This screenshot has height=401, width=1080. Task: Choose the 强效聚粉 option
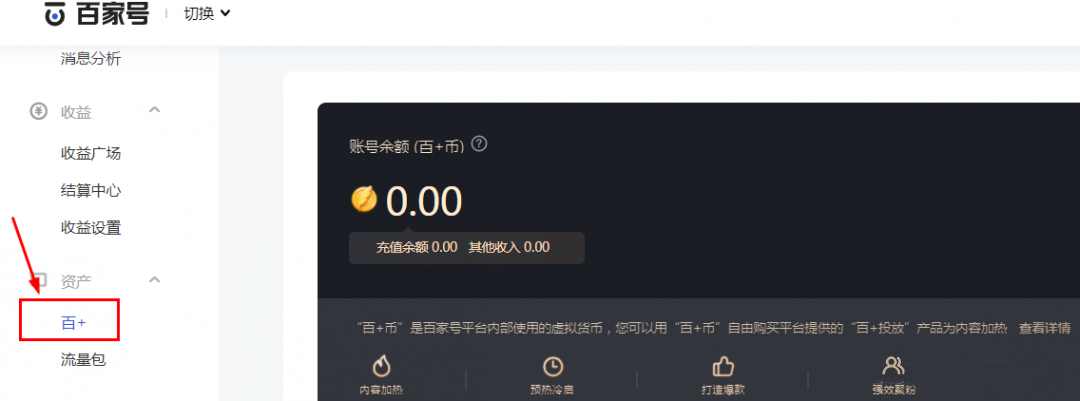(894, 375)
